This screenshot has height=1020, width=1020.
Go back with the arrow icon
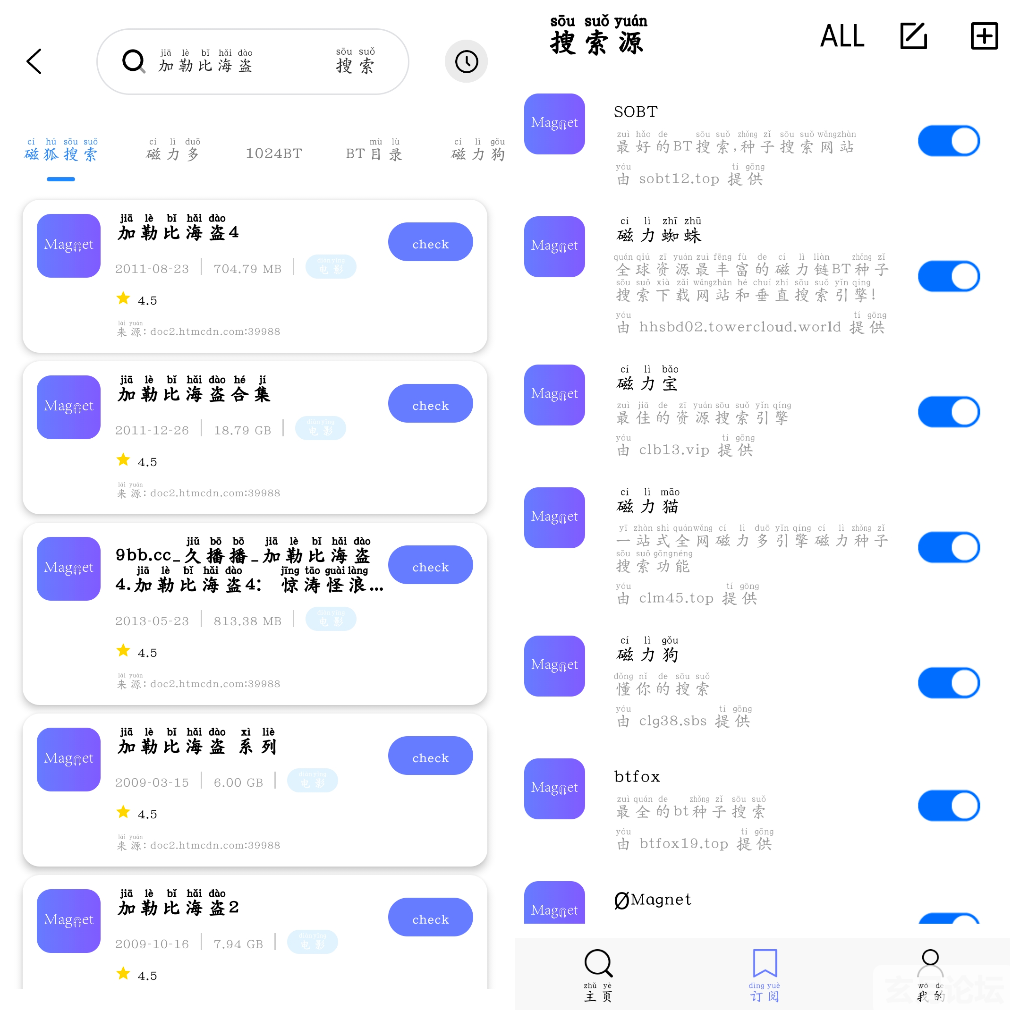tap(34, 62)
